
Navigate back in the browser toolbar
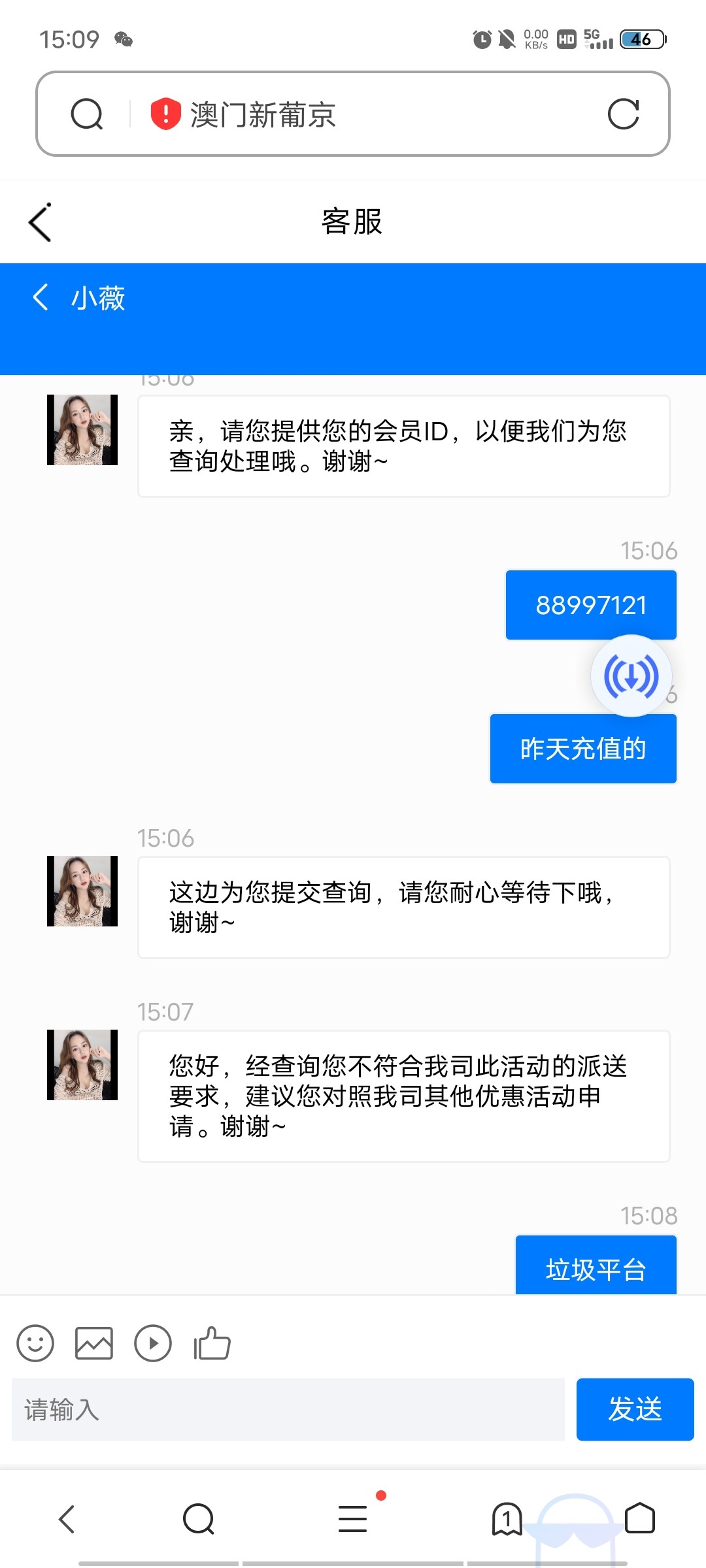click(x=67, y=1518)
